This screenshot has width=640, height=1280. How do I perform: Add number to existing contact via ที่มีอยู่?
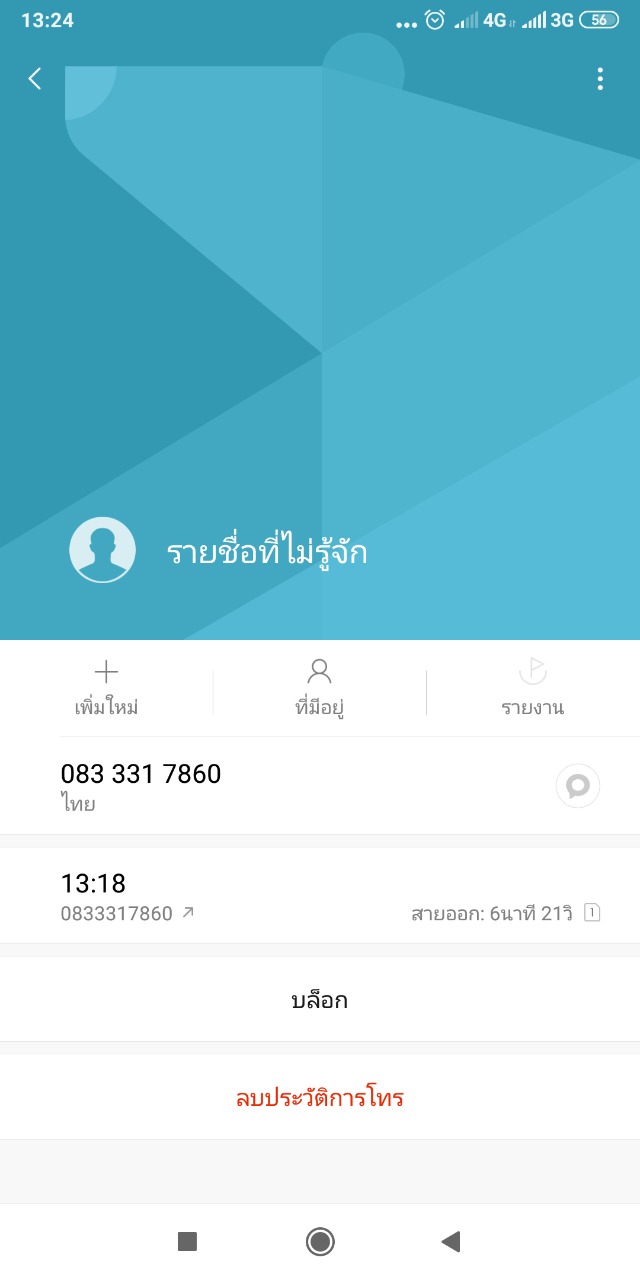tap(320, 688)
